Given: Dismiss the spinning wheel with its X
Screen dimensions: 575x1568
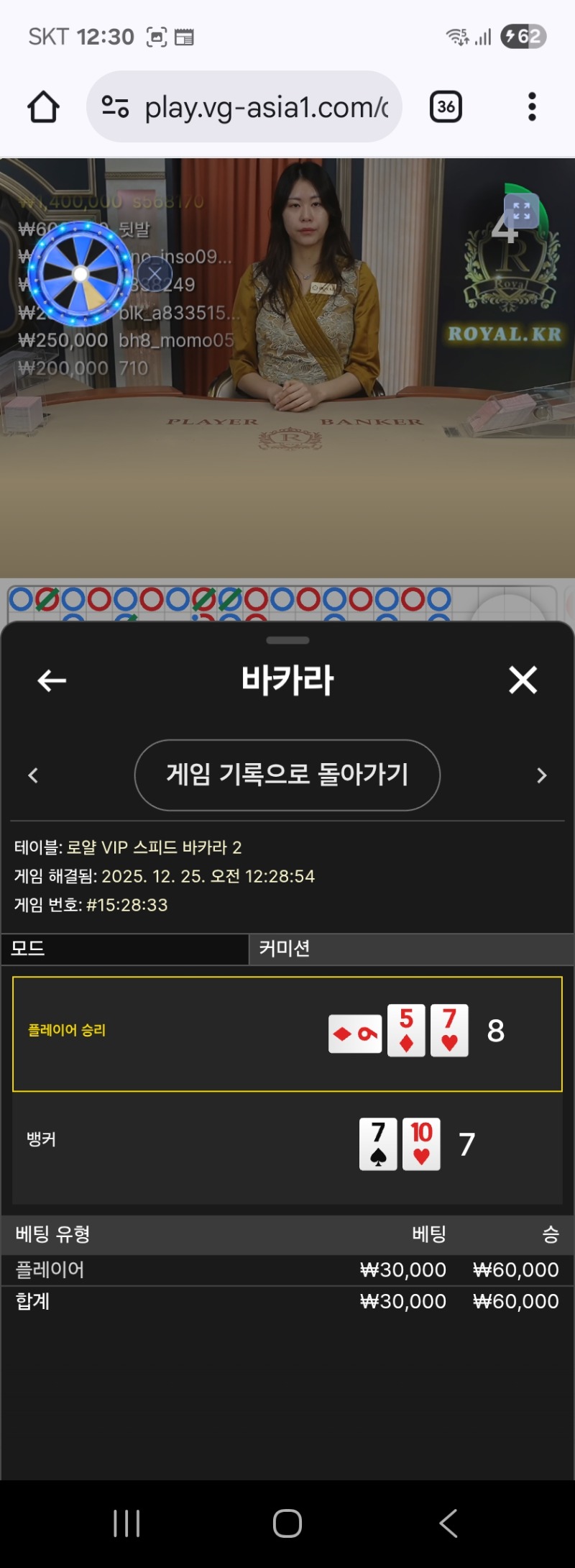Looking at the screenshot, I should (x=155, y=274).
